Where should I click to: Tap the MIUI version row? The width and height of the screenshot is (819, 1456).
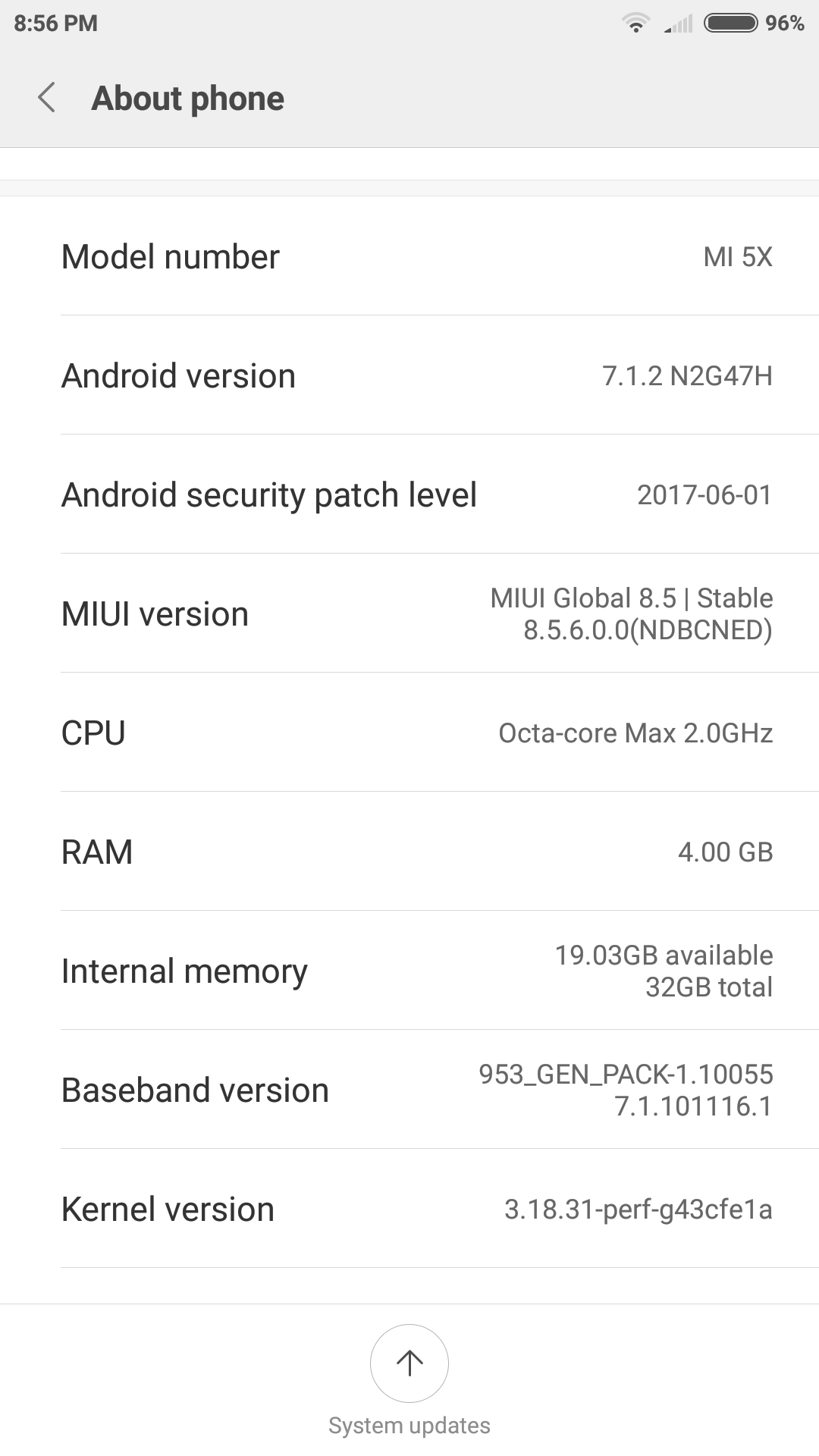409,613
